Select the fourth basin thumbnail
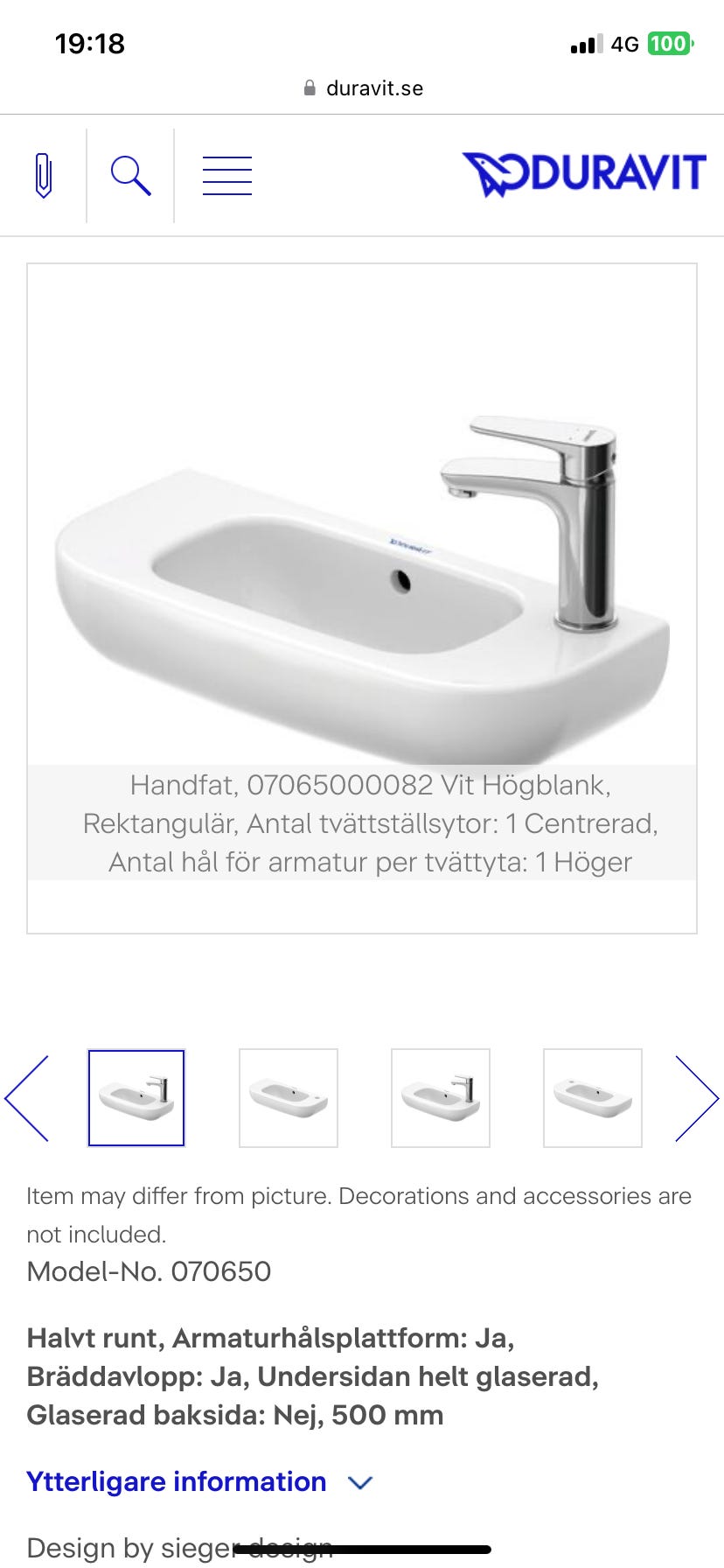The height and width of the screenshot is (1568, 724). pyautogui.click(x=593, y=1098)
